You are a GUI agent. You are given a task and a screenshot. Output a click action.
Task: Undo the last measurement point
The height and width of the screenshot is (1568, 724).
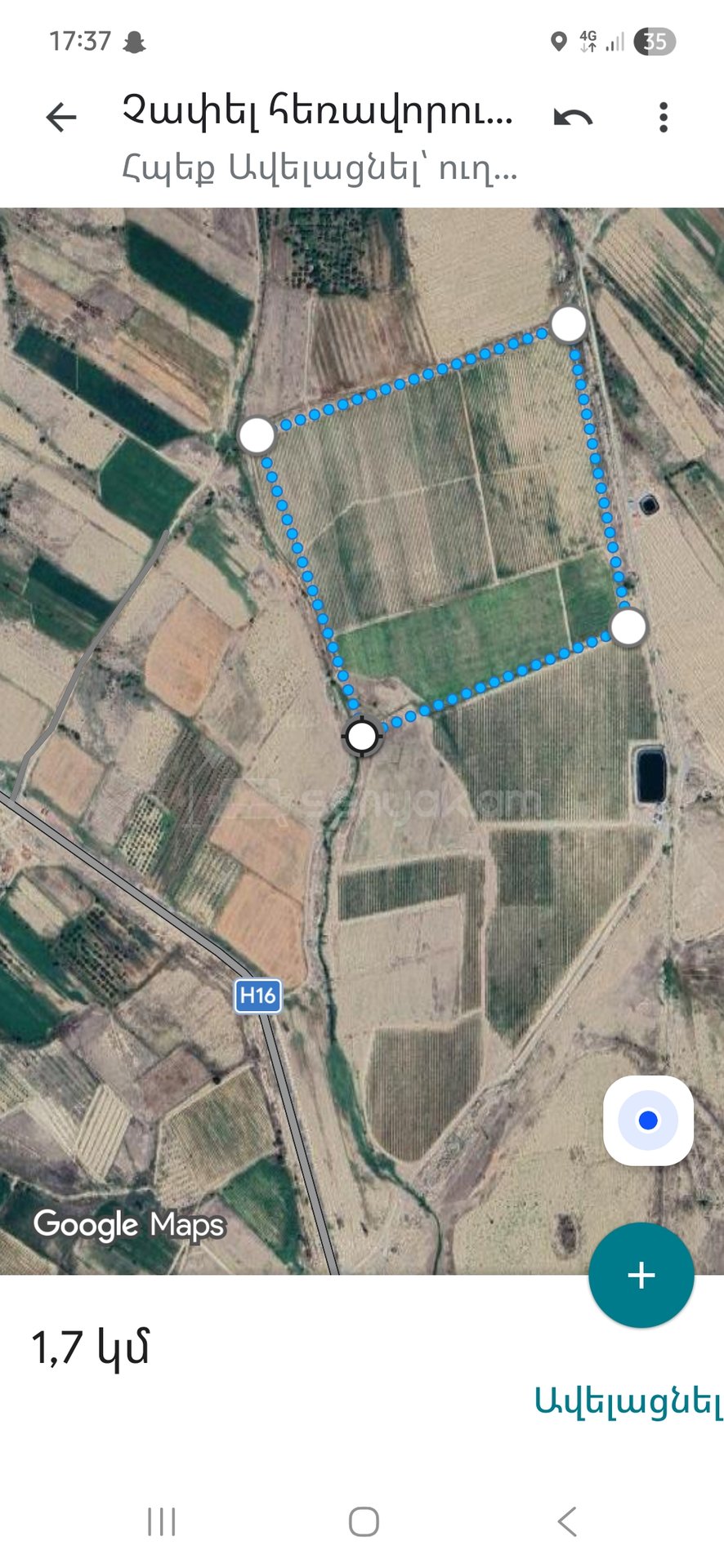[573, 118]
